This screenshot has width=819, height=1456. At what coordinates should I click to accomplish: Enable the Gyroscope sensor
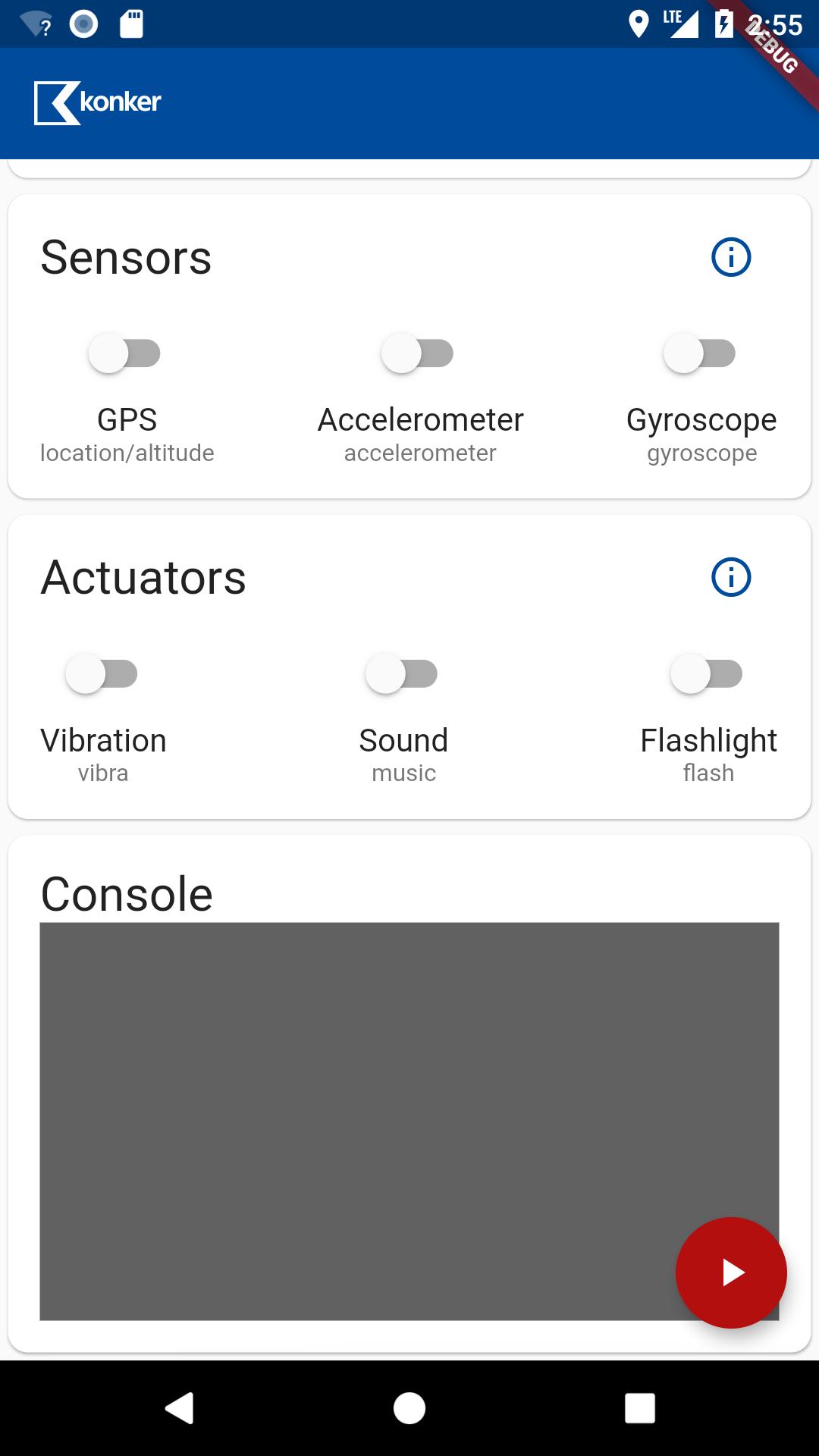701,352
